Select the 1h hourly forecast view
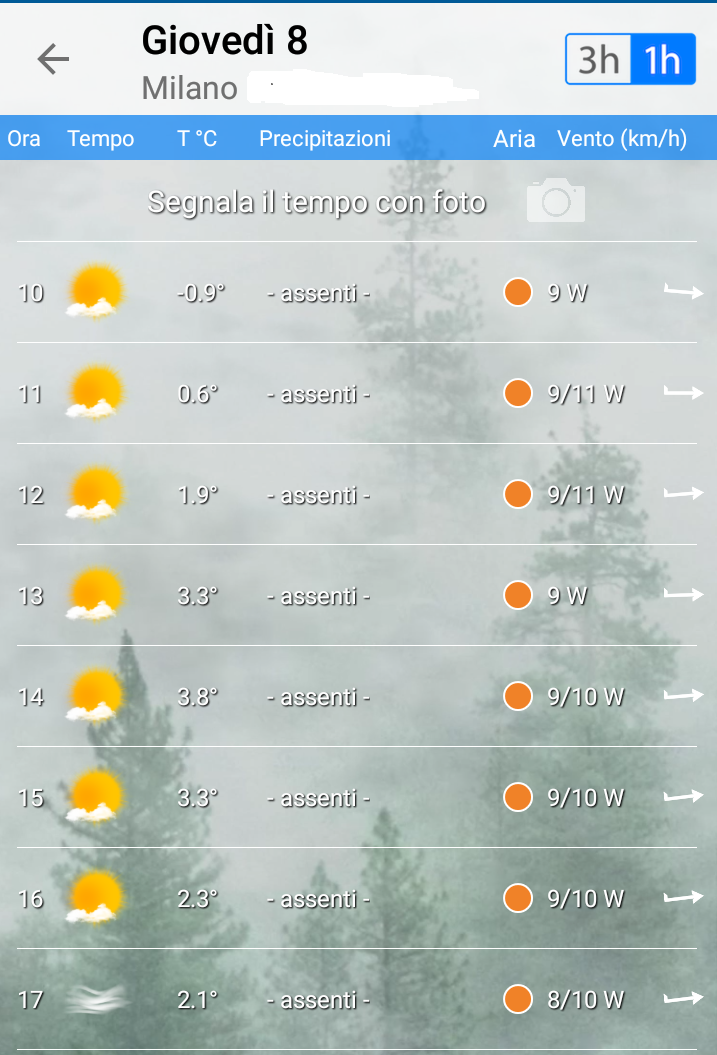This screenshot has height=1055, width=717. tap(662, 60)
